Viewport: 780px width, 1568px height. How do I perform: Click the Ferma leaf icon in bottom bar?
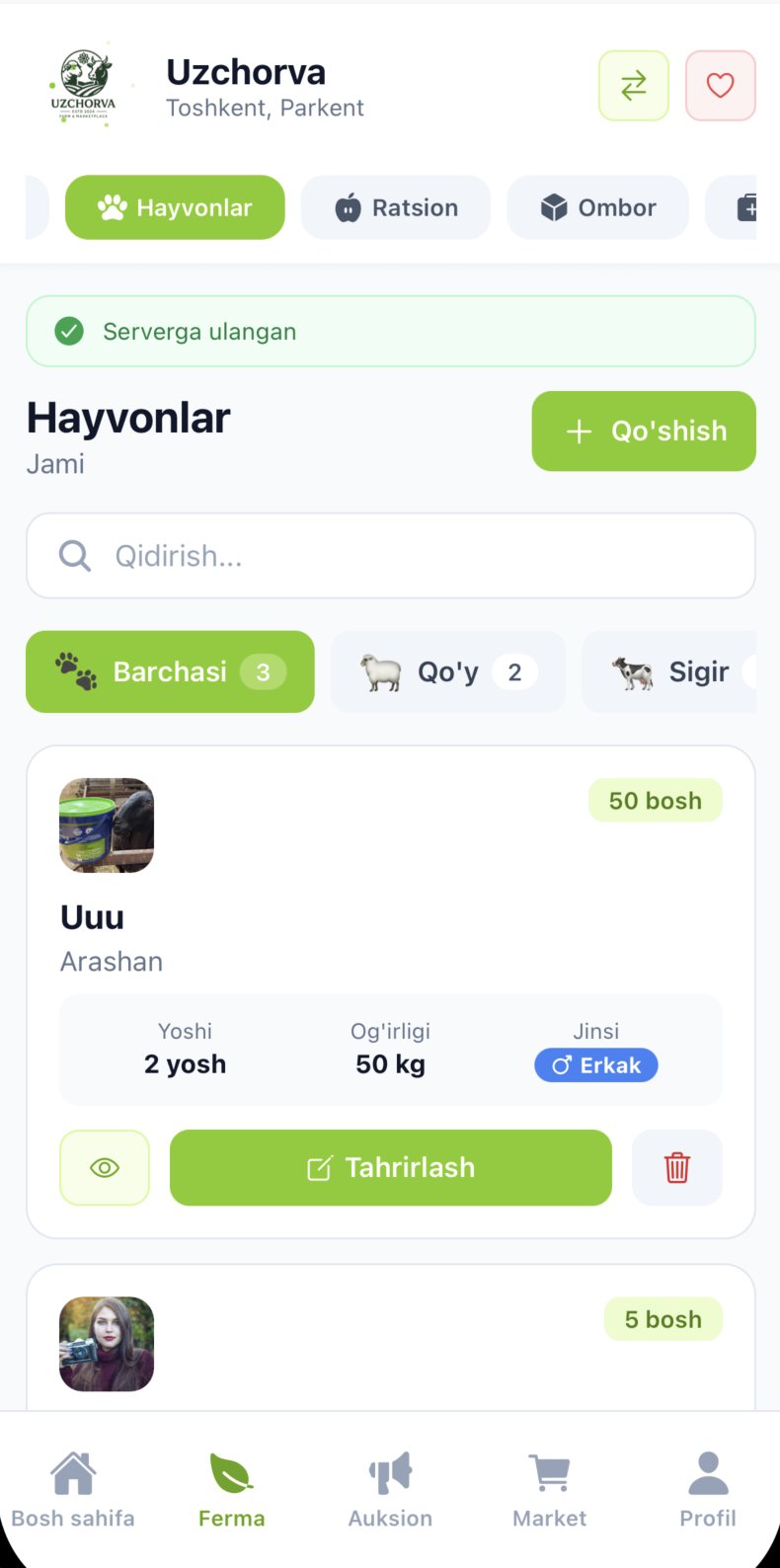pos(230,1471)
